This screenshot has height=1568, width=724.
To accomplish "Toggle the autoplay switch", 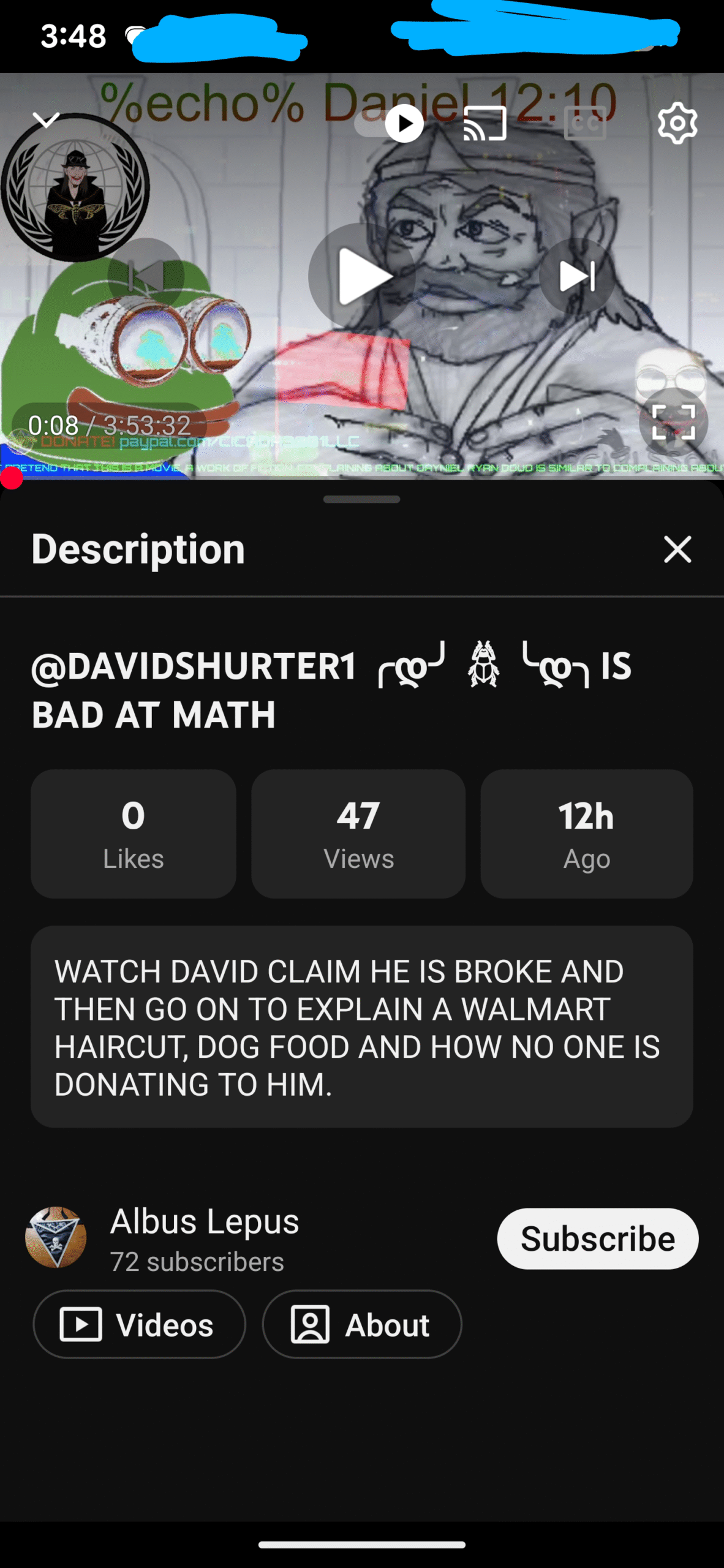I will pyautogui.click(x=390, y=124).
